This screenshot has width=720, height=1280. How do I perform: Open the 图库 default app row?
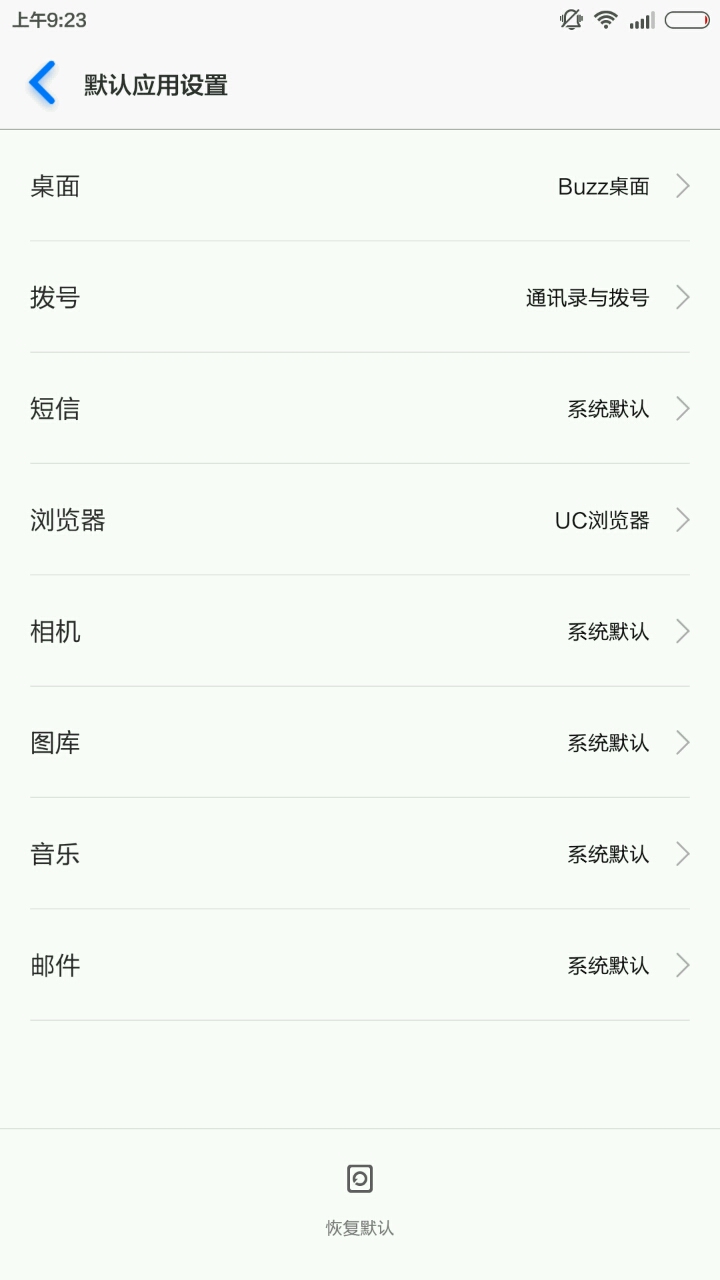pyautogui.click(x=360, y=742)
